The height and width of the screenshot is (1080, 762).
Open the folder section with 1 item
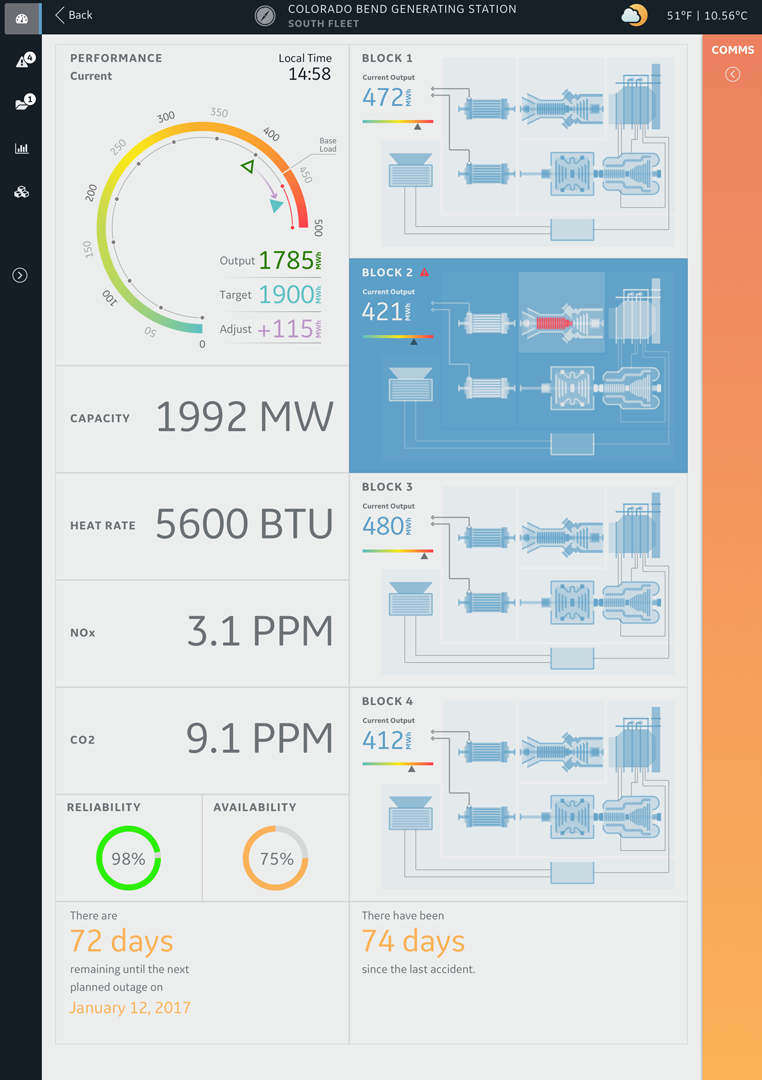23,104
